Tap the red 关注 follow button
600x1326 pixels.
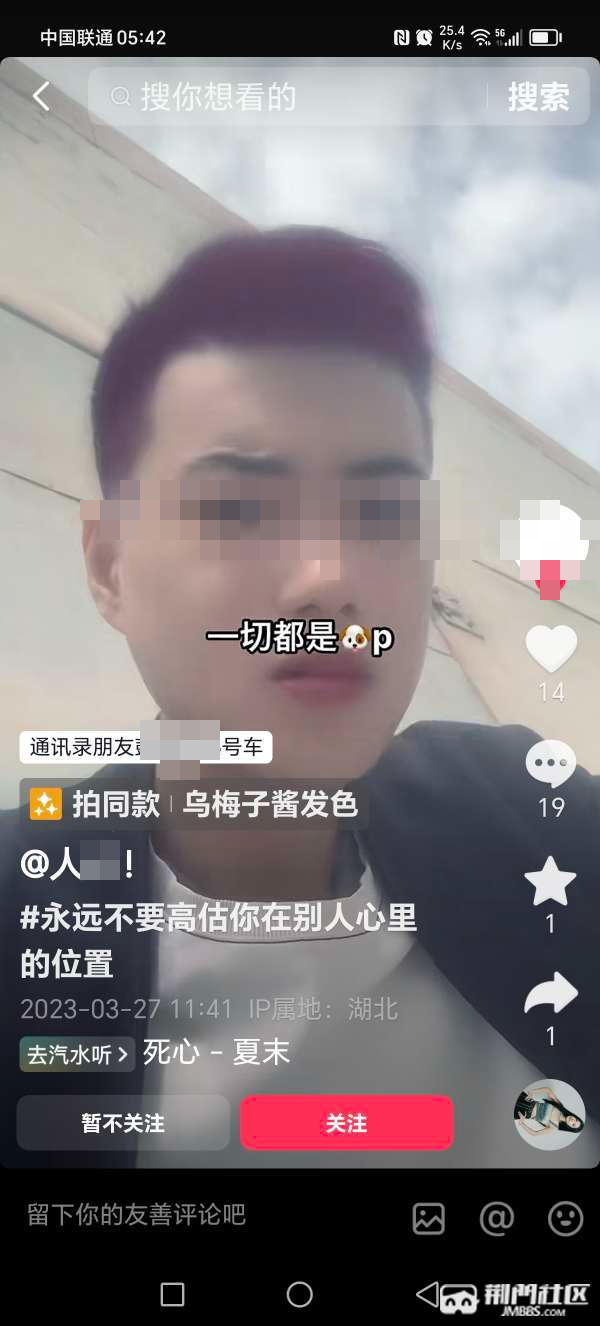[346, 1123]
